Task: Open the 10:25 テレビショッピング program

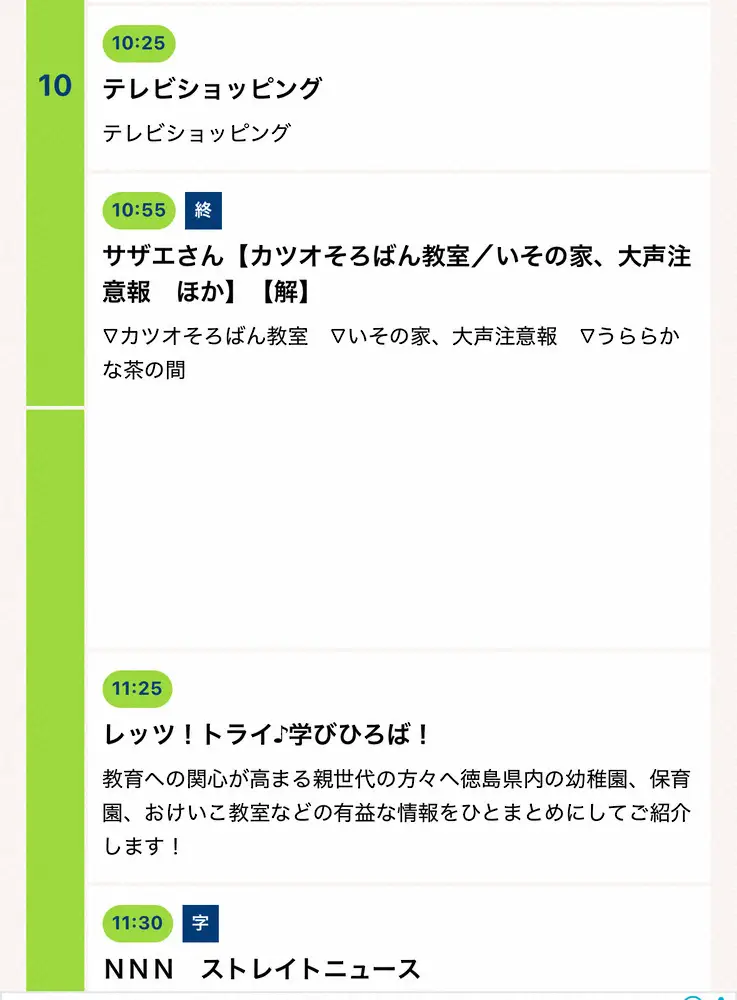Action: click(x=213, y=89)
